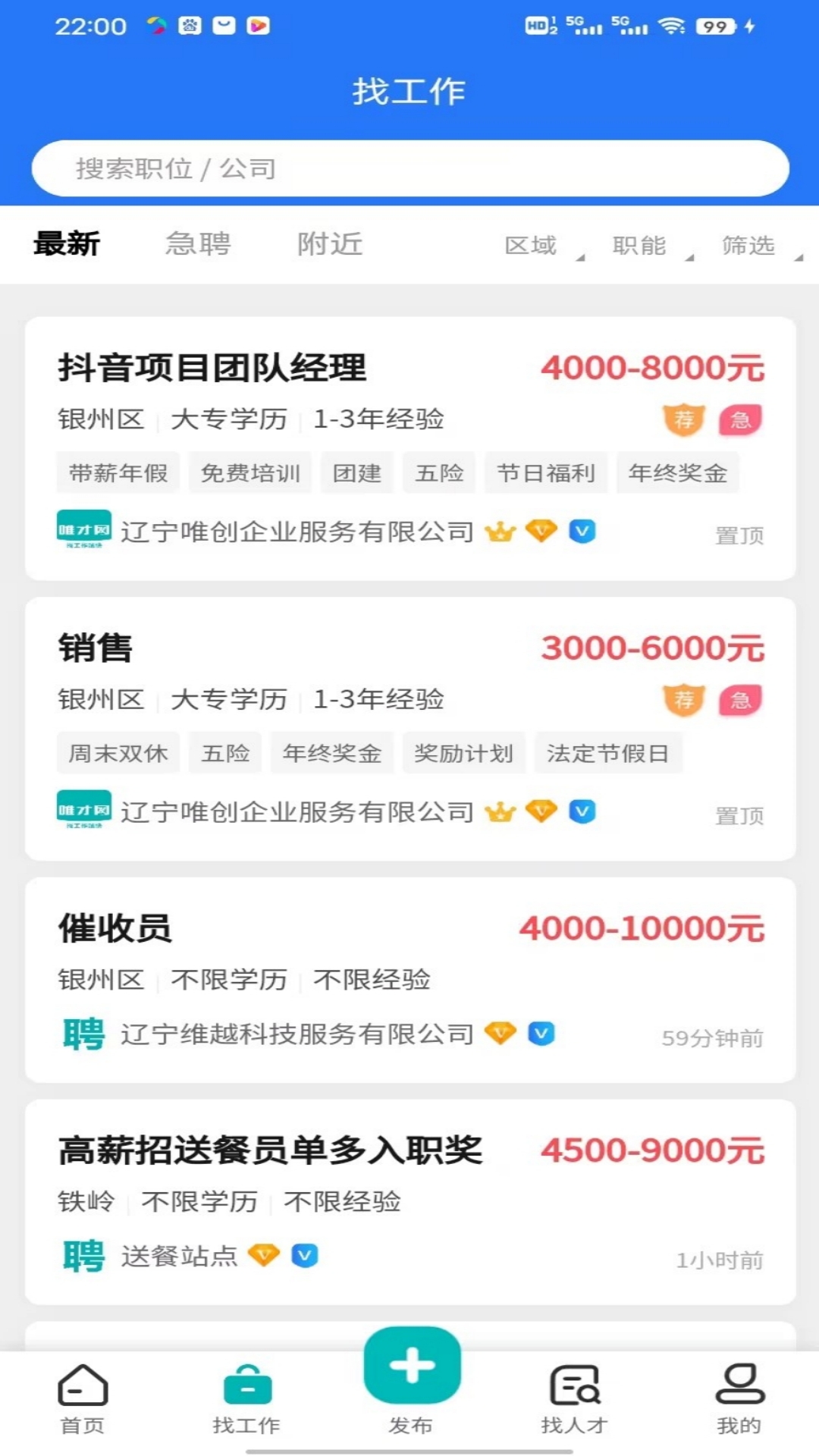
Task: Expand the 职能 job function dropdown
Action: (639, 244)
